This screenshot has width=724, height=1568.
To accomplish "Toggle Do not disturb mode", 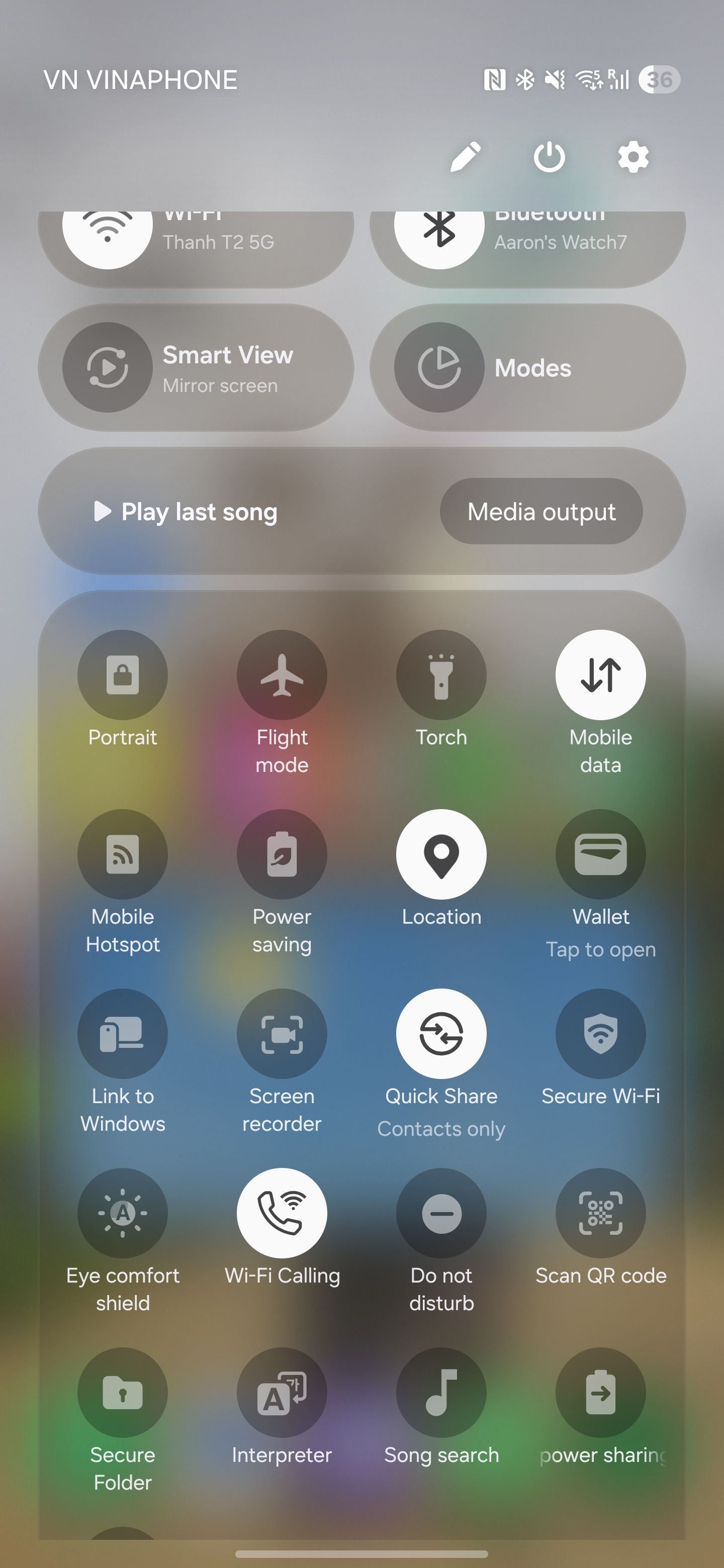I will tap(441, 1213).
